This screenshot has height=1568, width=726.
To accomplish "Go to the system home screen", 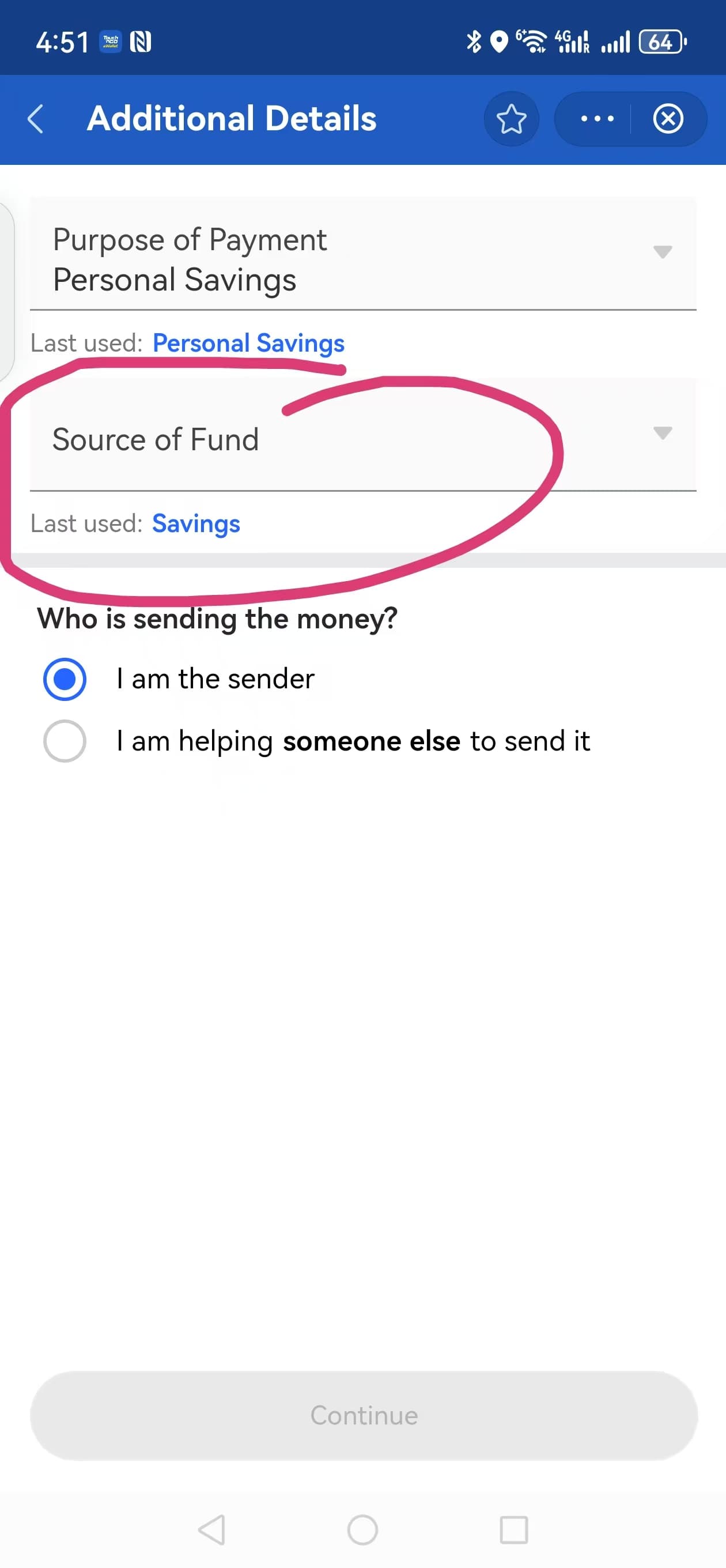I will (362, 1529).
